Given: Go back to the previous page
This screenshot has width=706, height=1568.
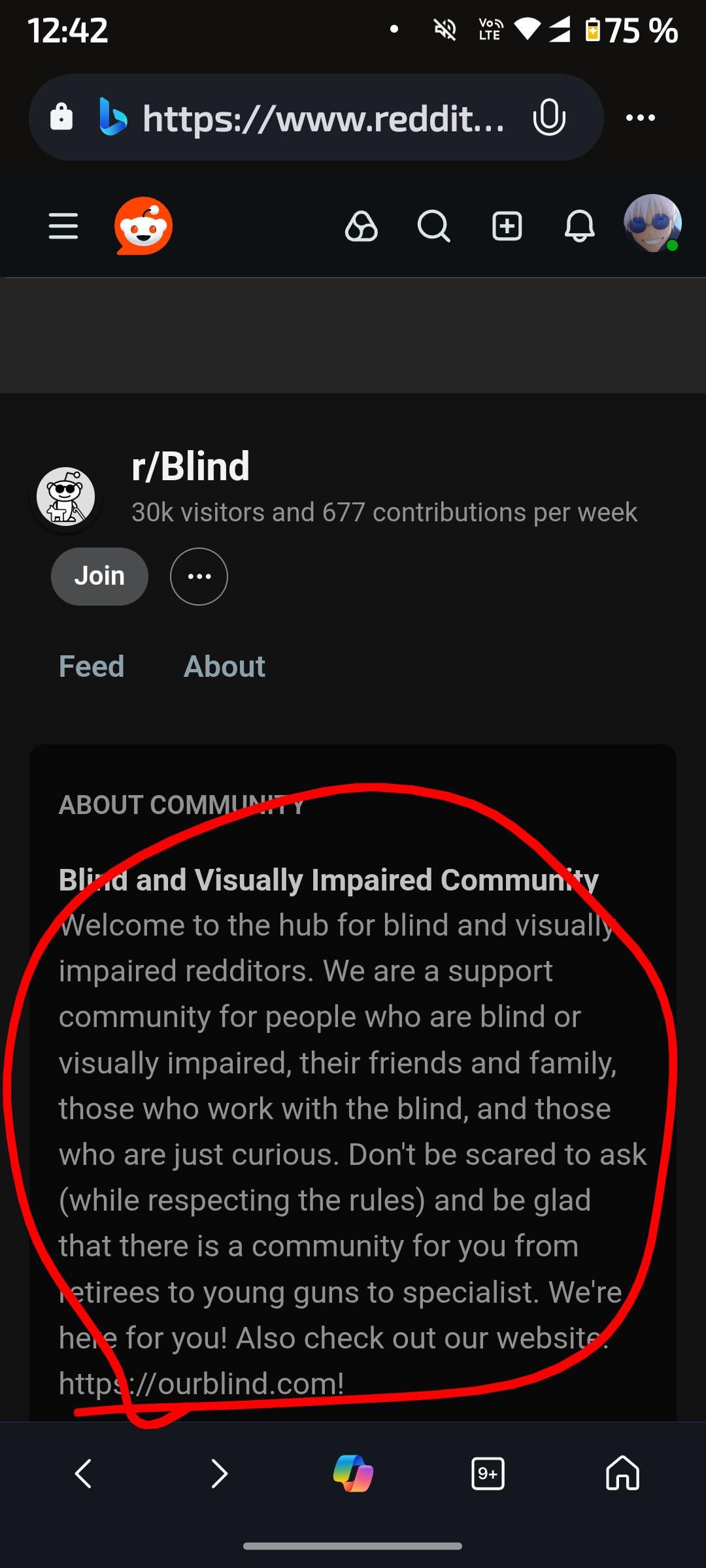Looking at the screenshot, I should [83, 1474].
